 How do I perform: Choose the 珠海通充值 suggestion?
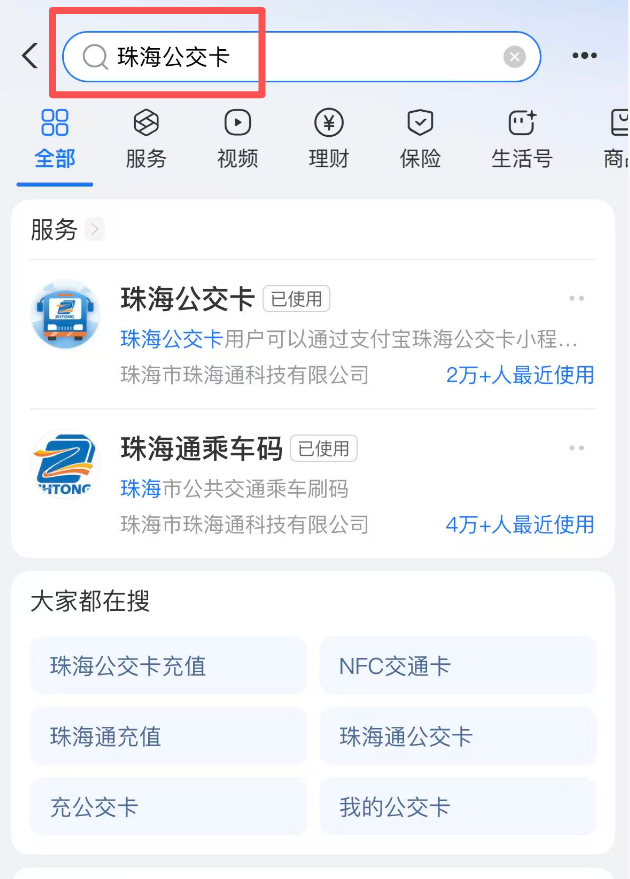(x=168, y=737)
